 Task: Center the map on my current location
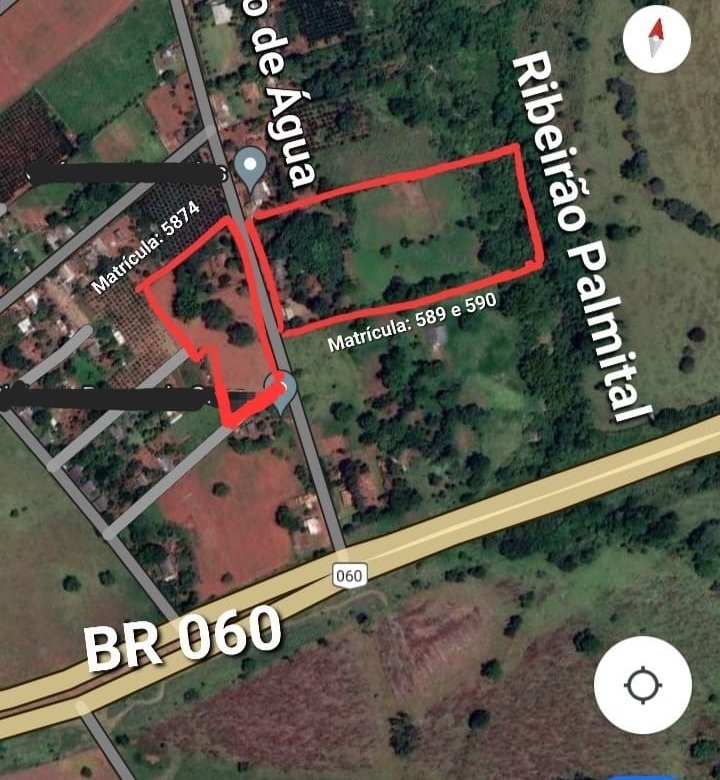pyautogui.click(x=642, y=685)
